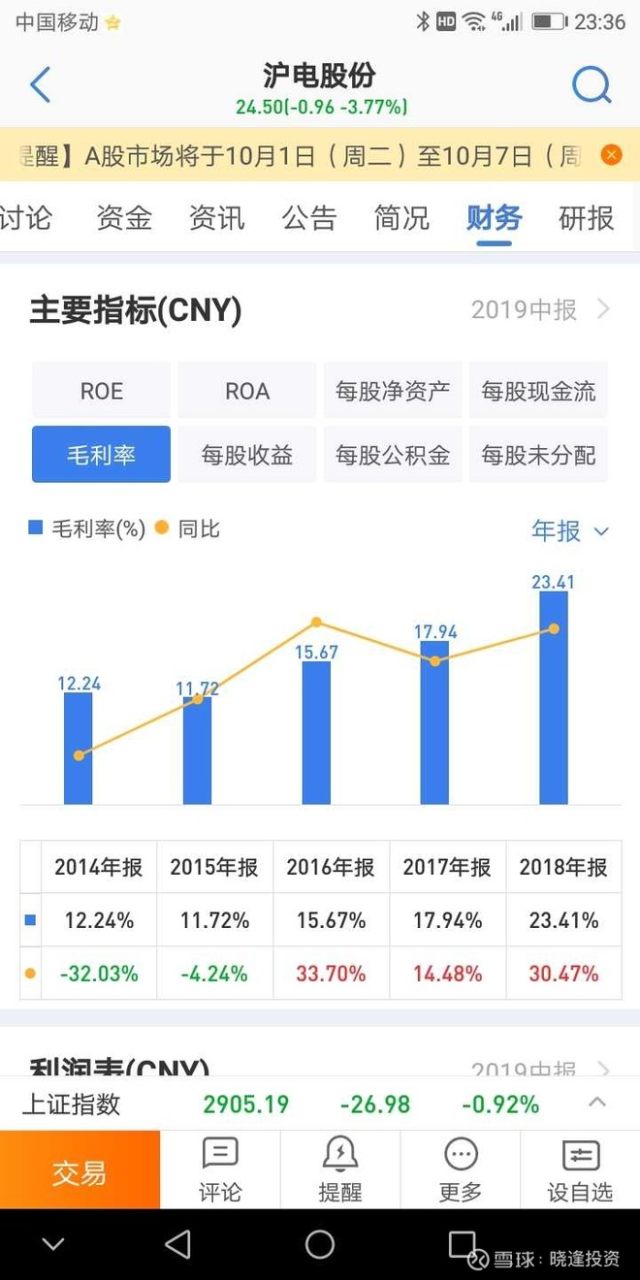This screenshot has height=1280, width=640.
Task: Switch to the 资金 tab
Action: pos(124,217)
